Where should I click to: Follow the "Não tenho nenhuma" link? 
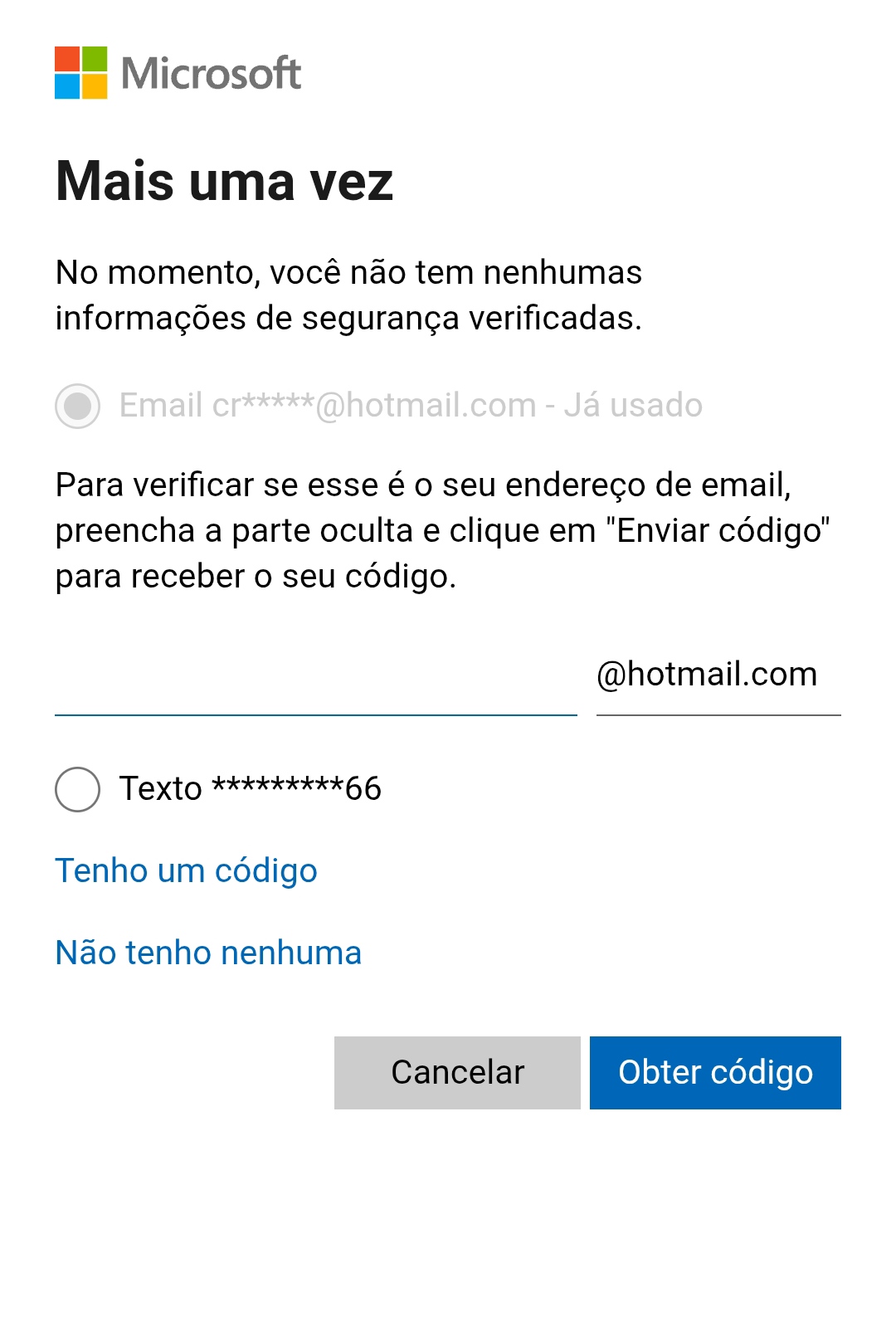coord(208,953)
